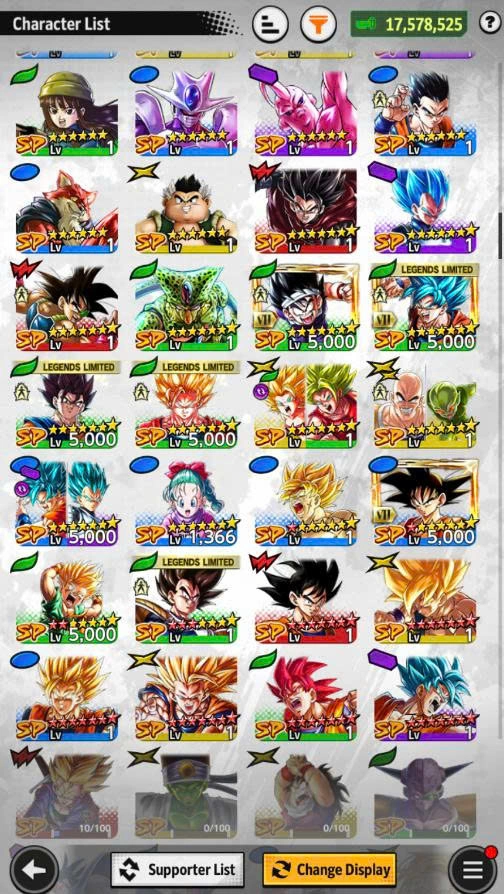This screenshot has height=894, width=504.
Task: Tap the question mark help icon
Action: point(489,23)
